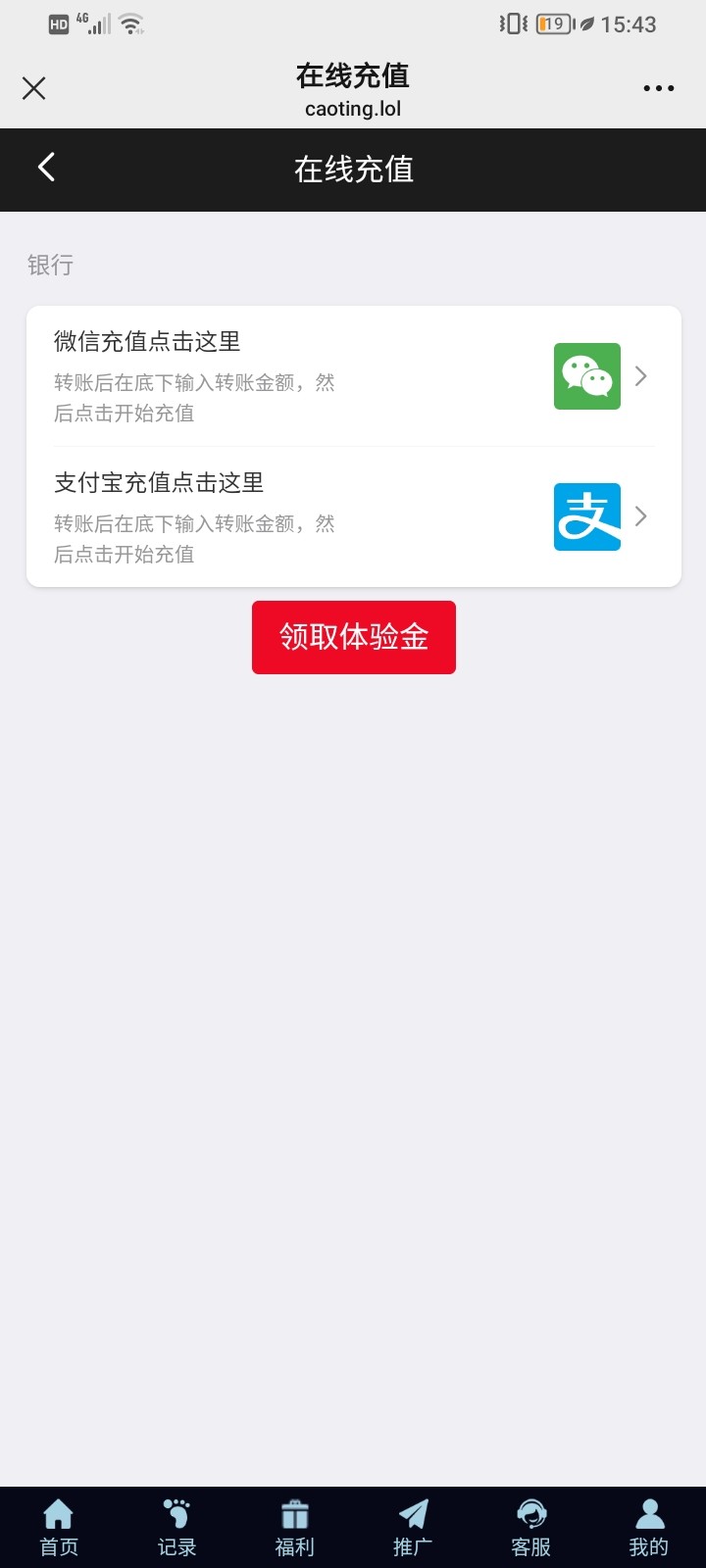Go to the 推广 tab
This screenshot has height=1568, width=706.
click(x=412, y=1527)
